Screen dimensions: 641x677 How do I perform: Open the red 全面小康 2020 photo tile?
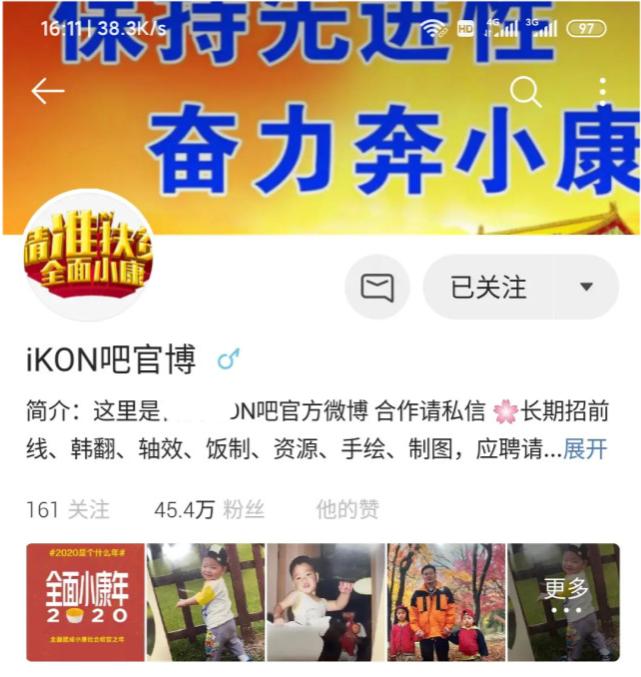85,602
